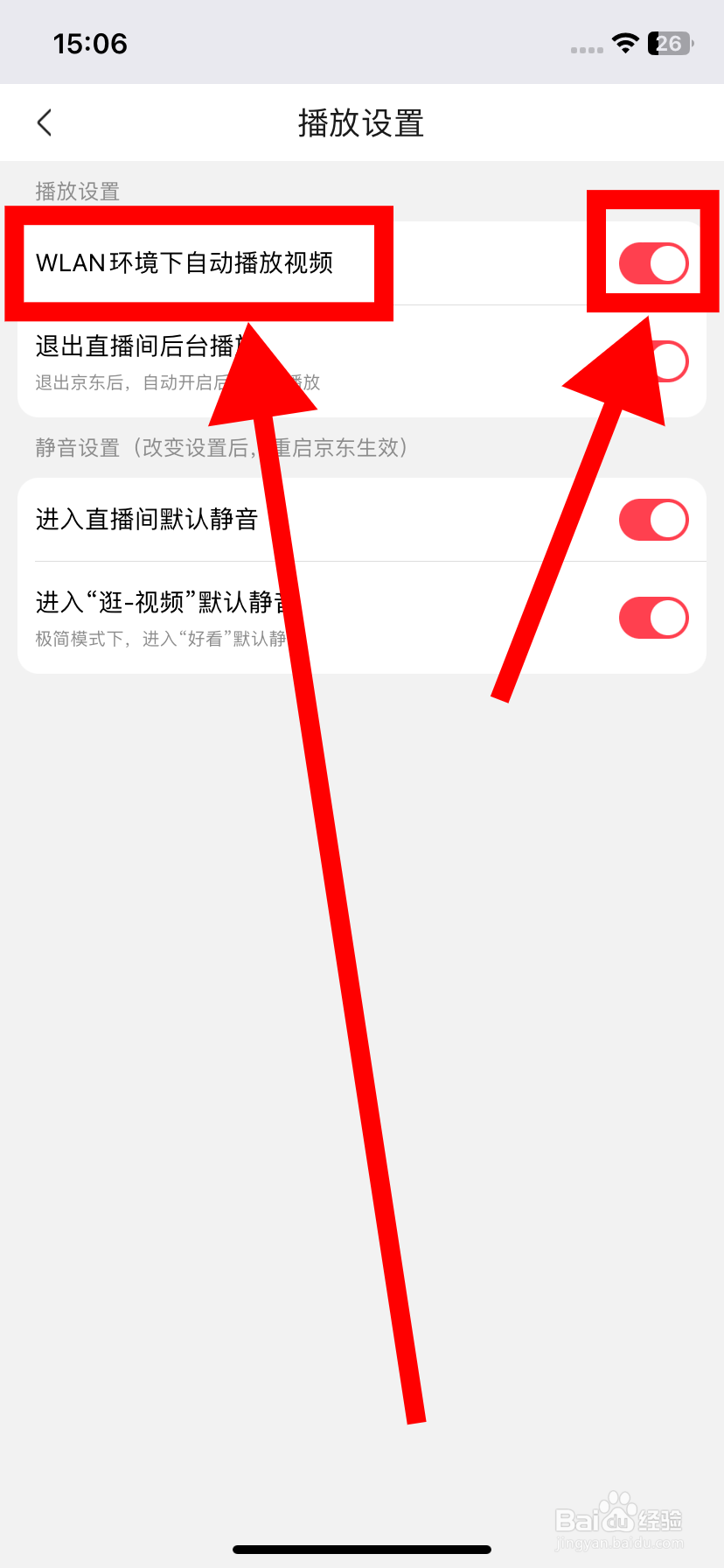Tap the back arrow to leave 播放设置
724x1568 pixels.
click(44, 122)
